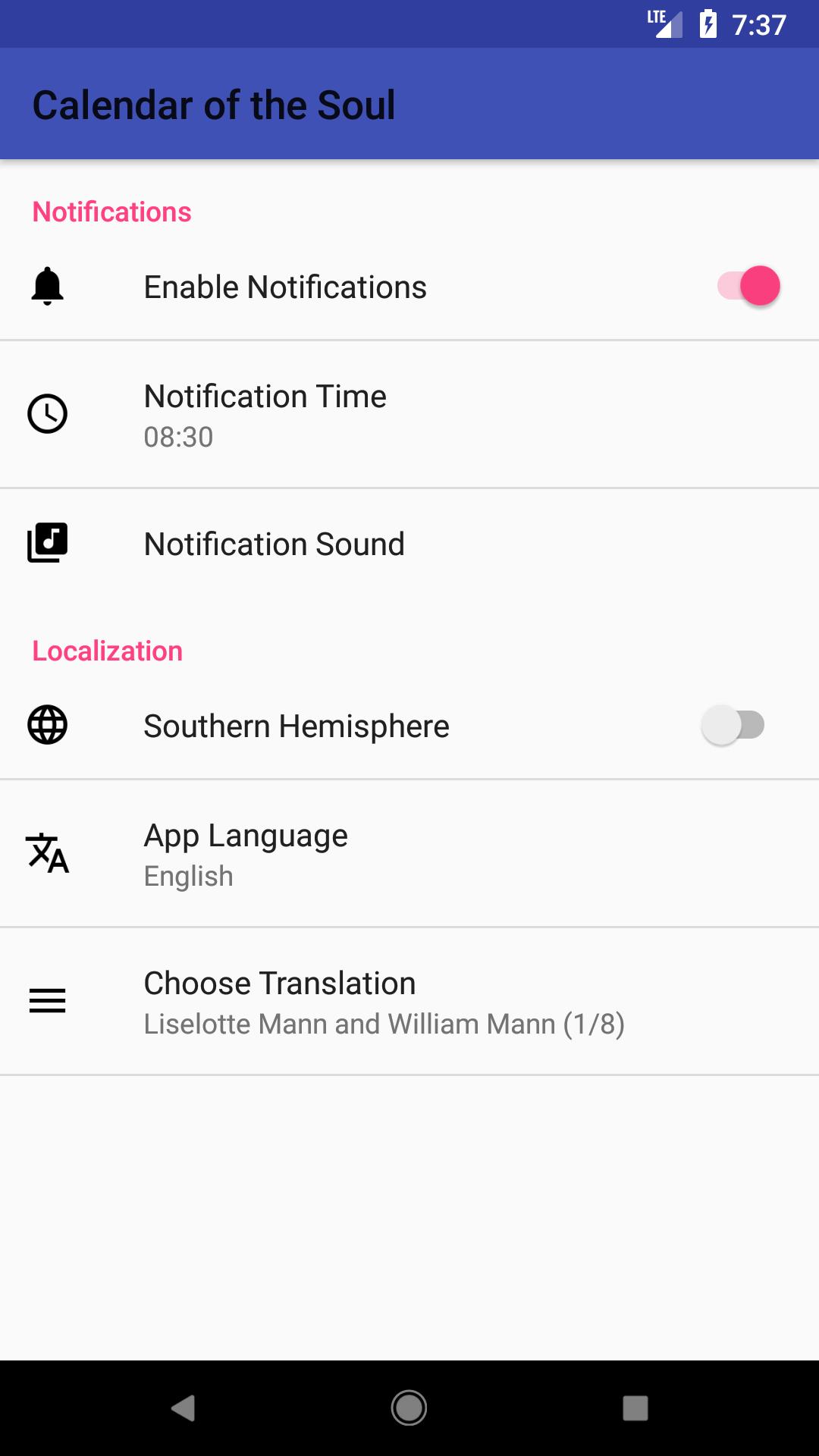The width and height of the screenshot is (819, 1456).
Task: Open Notification Time setting
Action: 409,414
